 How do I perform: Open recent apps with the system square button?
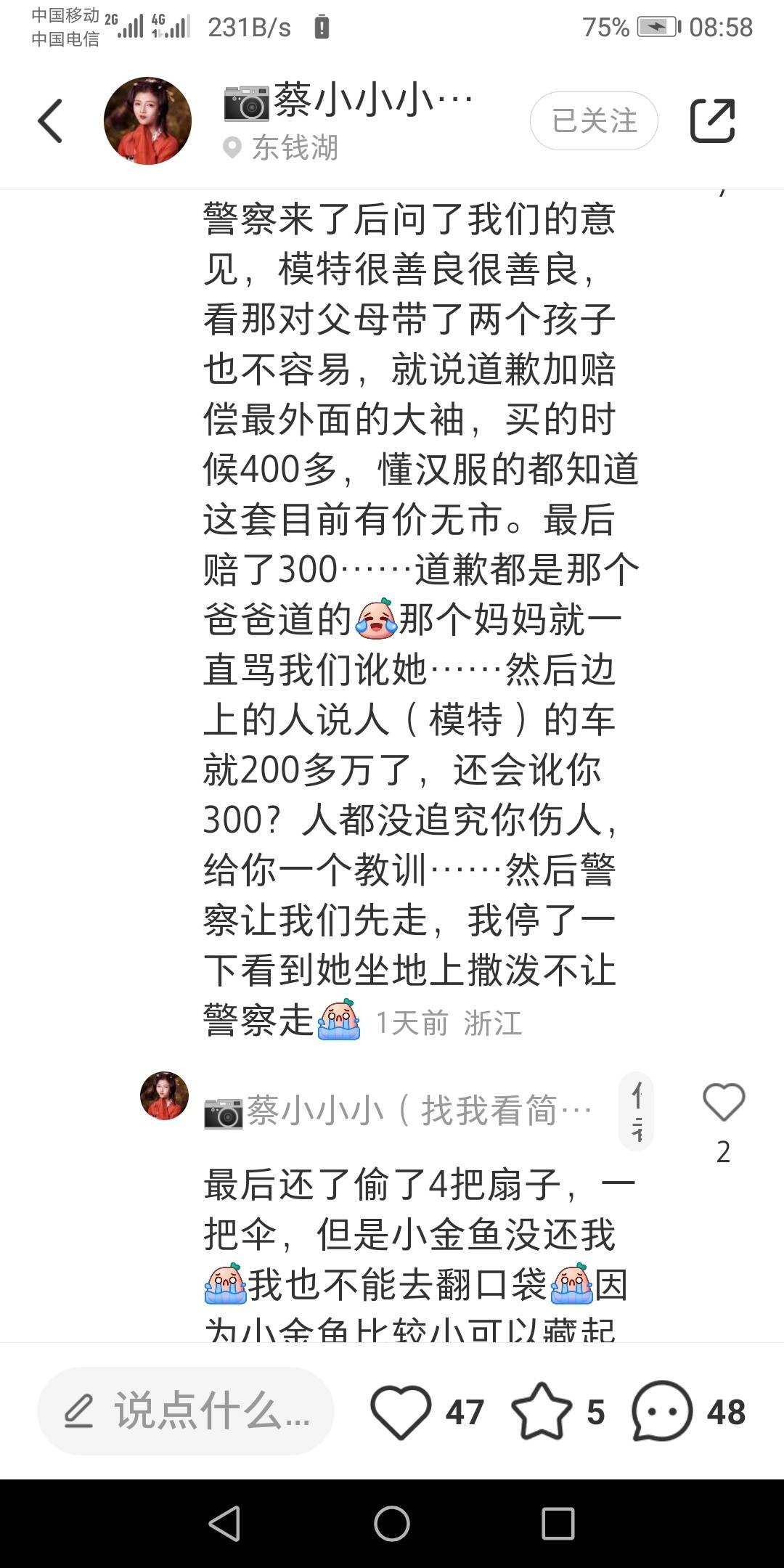pos(558,1523)
